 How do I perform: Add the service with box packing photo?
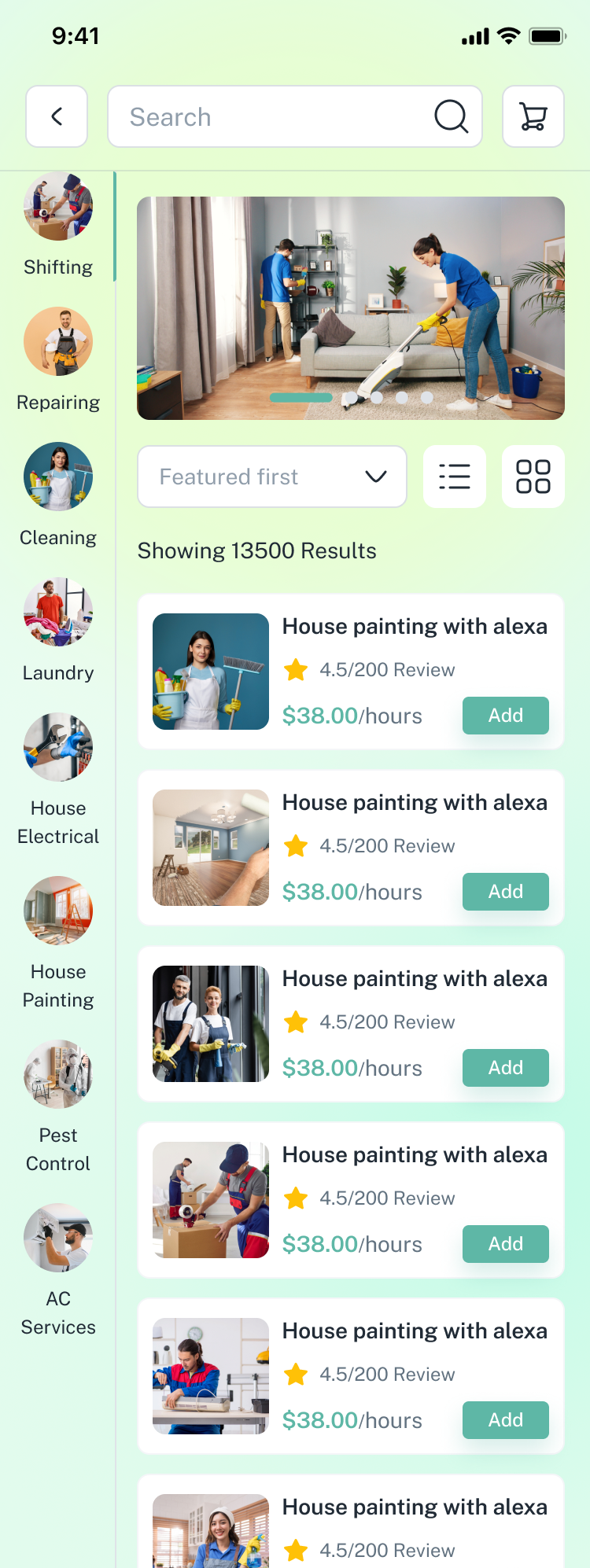point(505,1244)
